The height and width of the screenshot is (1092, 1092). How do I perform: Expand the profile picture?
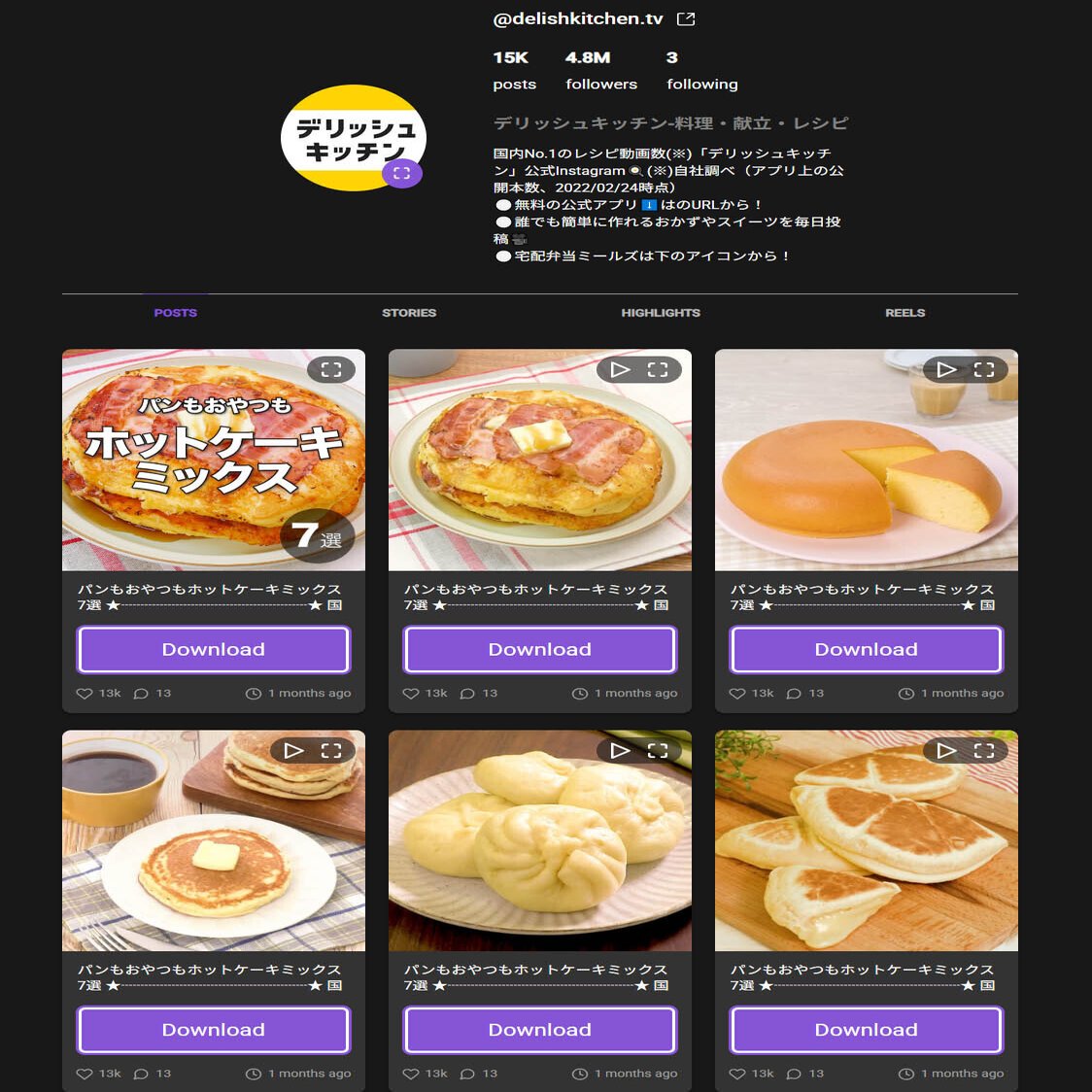pyautogui.click(x=401, y=174)
